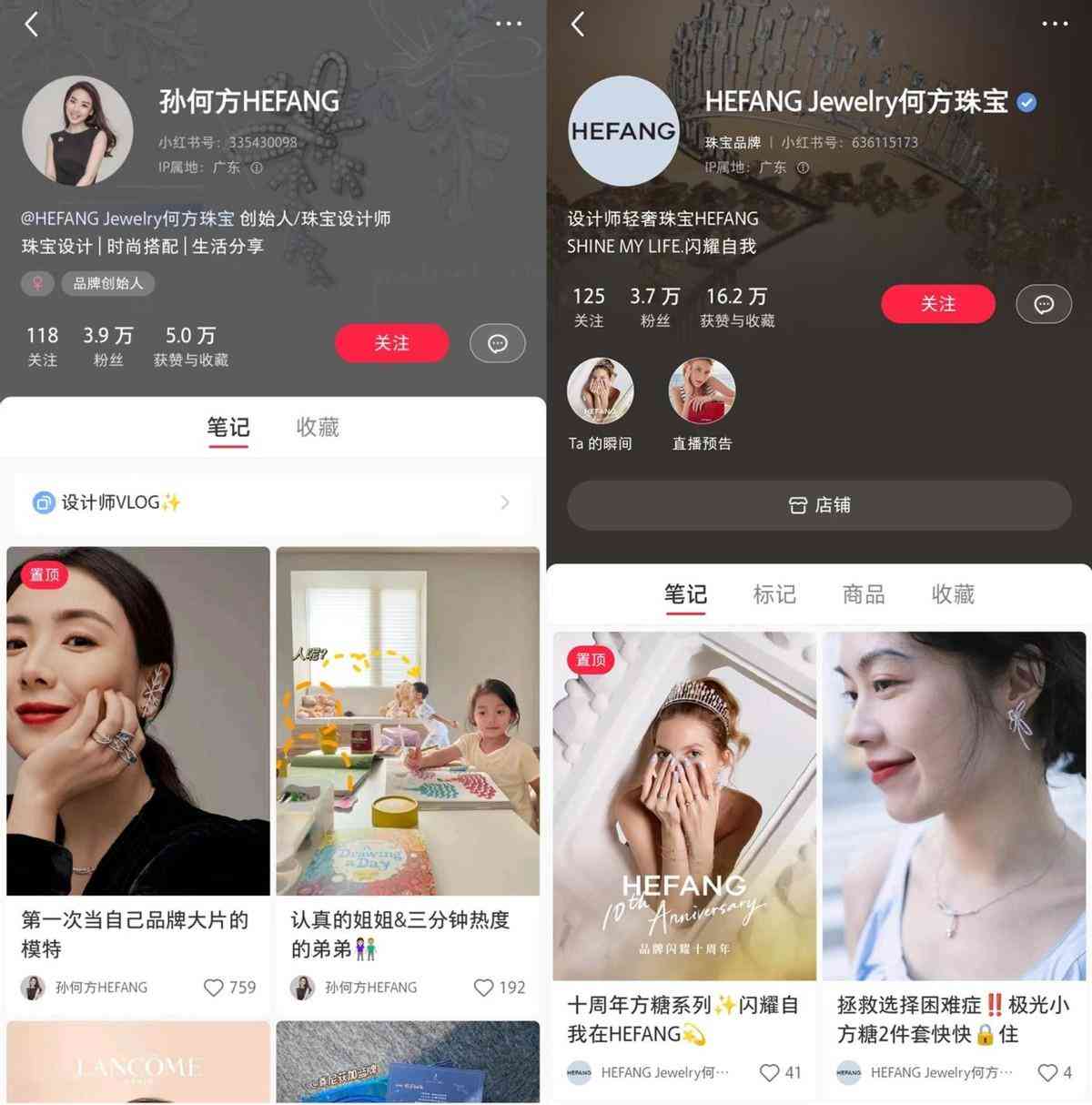Like the note 认真的姐姐&三分钟热度的弟弟
The image size is (1092, 1105).
(x=484, y=987)
